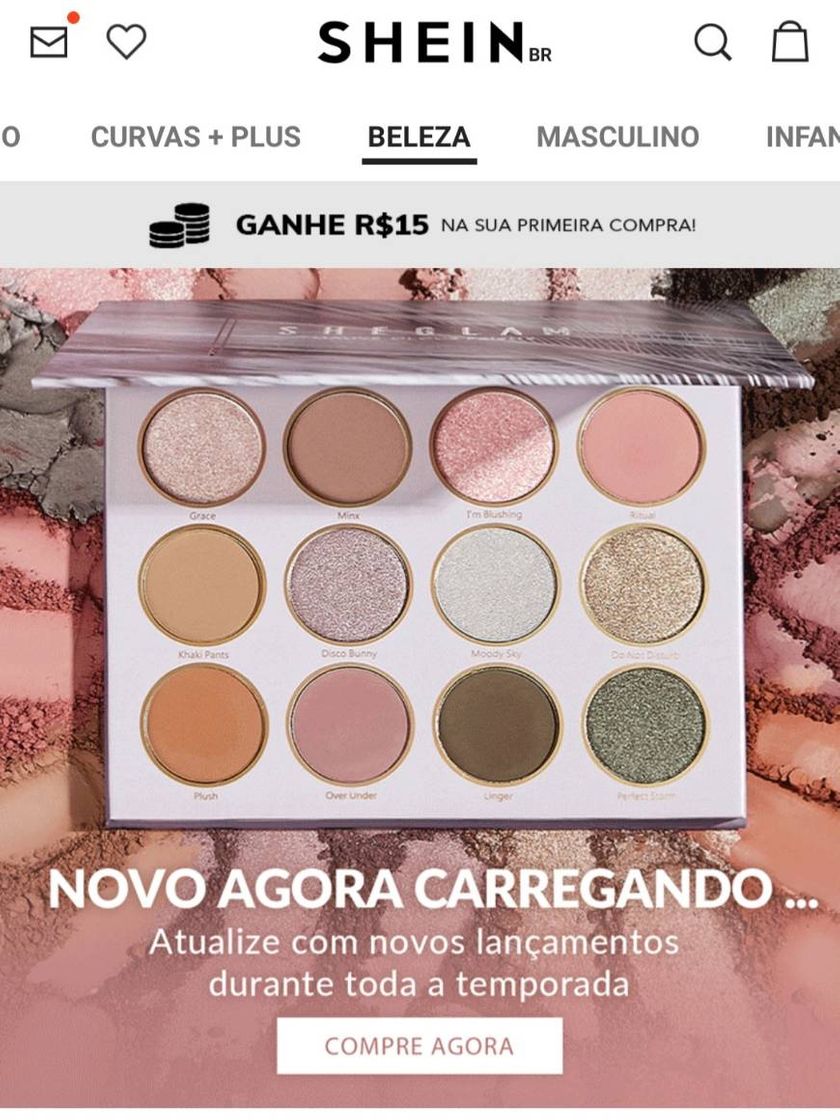
Task: Open the search magnifier
Action: 712,43
